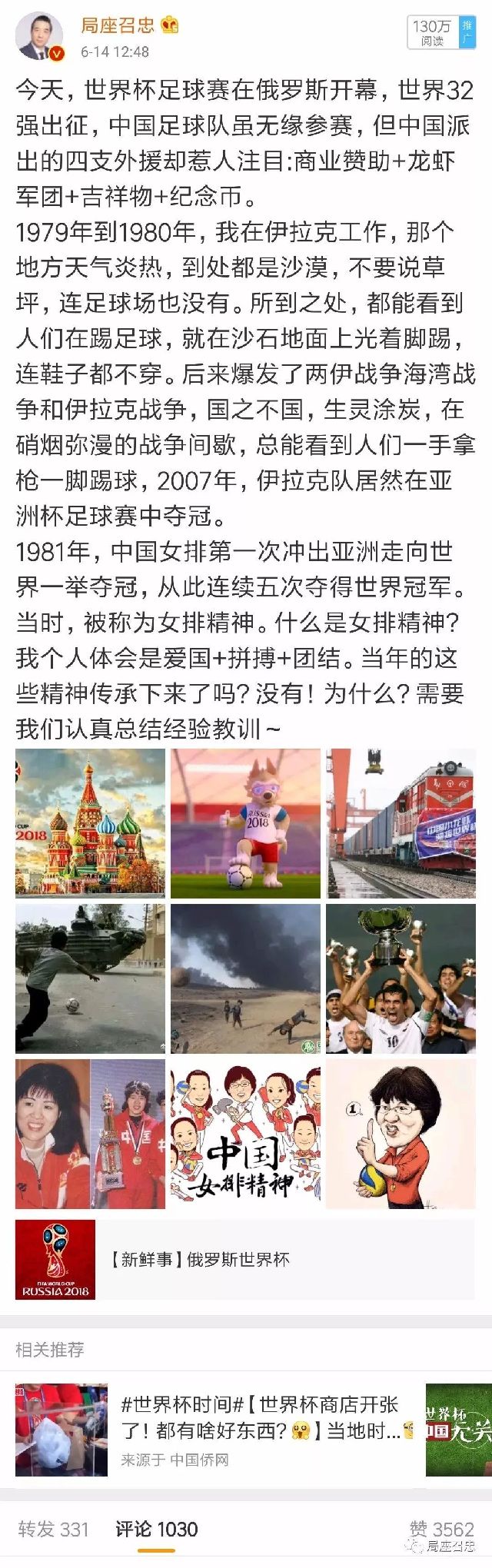
Task: Switch to the 转发 331 tab
Action: (x=53, y=1530)
